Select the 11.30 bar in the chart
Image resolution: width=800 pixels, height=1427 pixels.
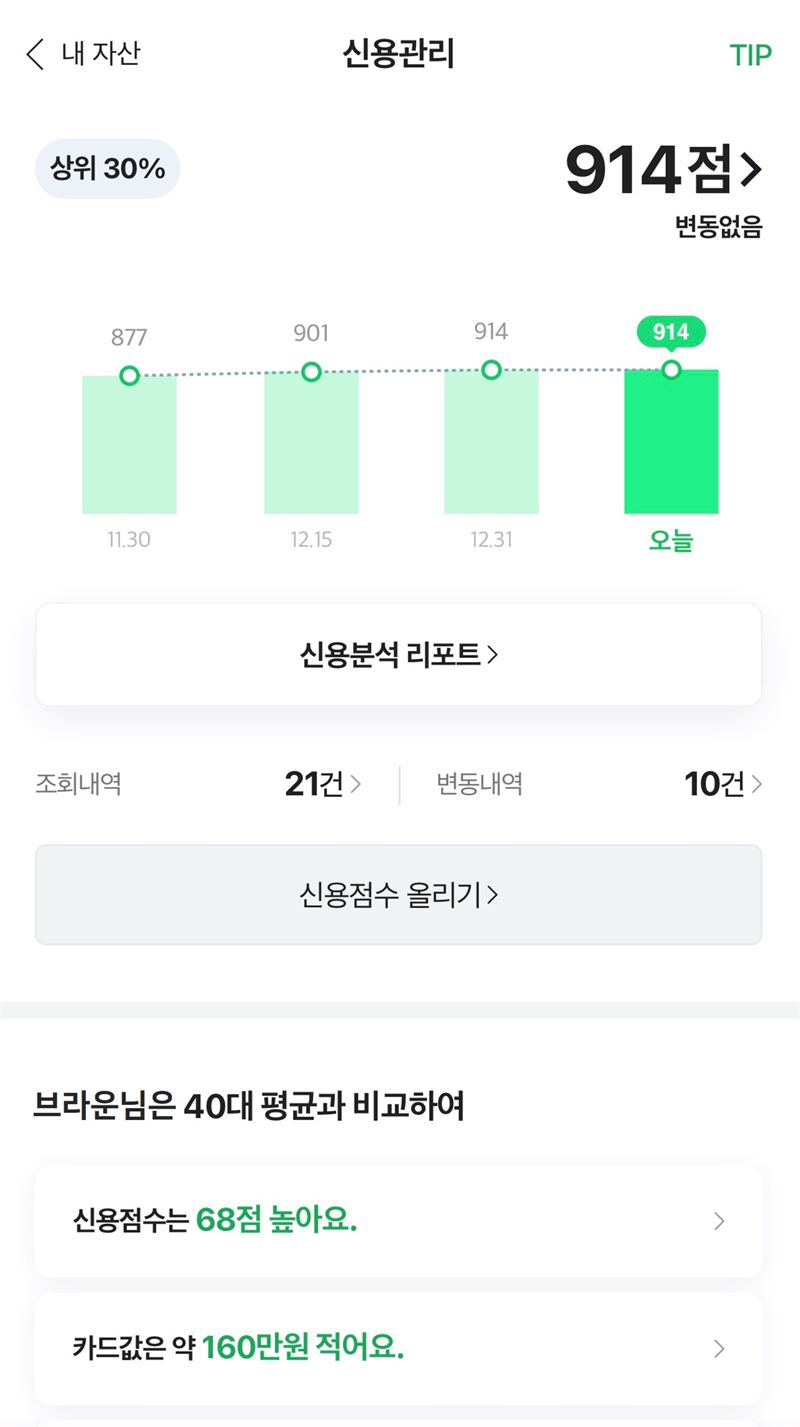[129, 444]
